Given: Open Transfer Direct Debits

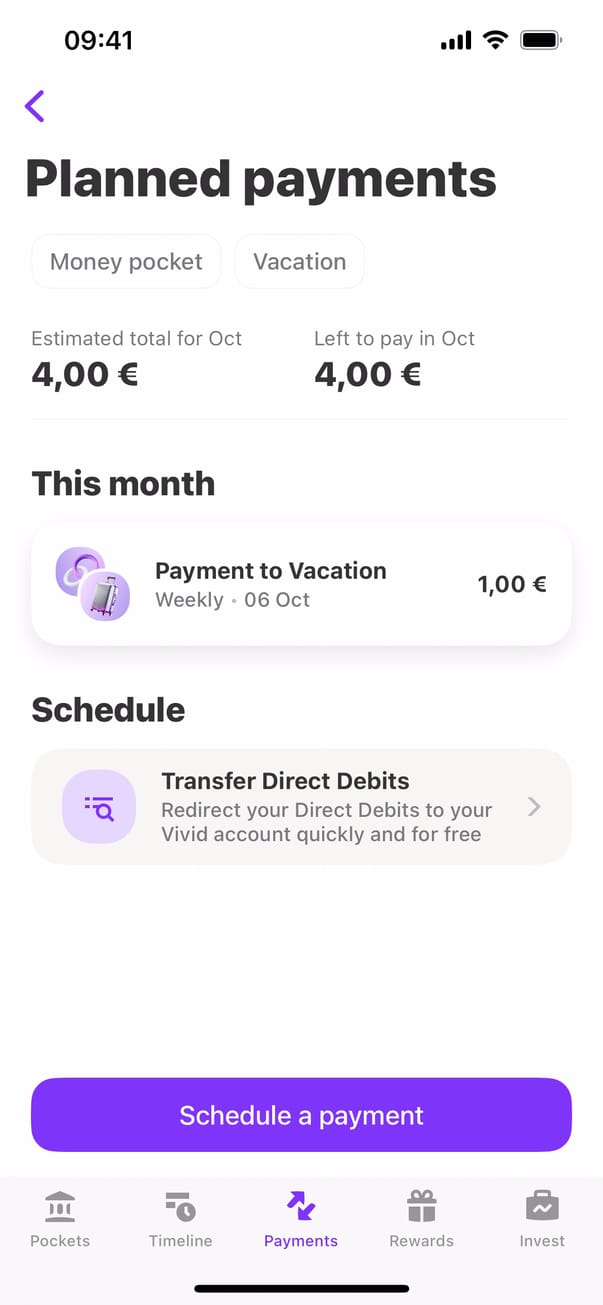Looking at the screenshot, I should click(301, 807).
